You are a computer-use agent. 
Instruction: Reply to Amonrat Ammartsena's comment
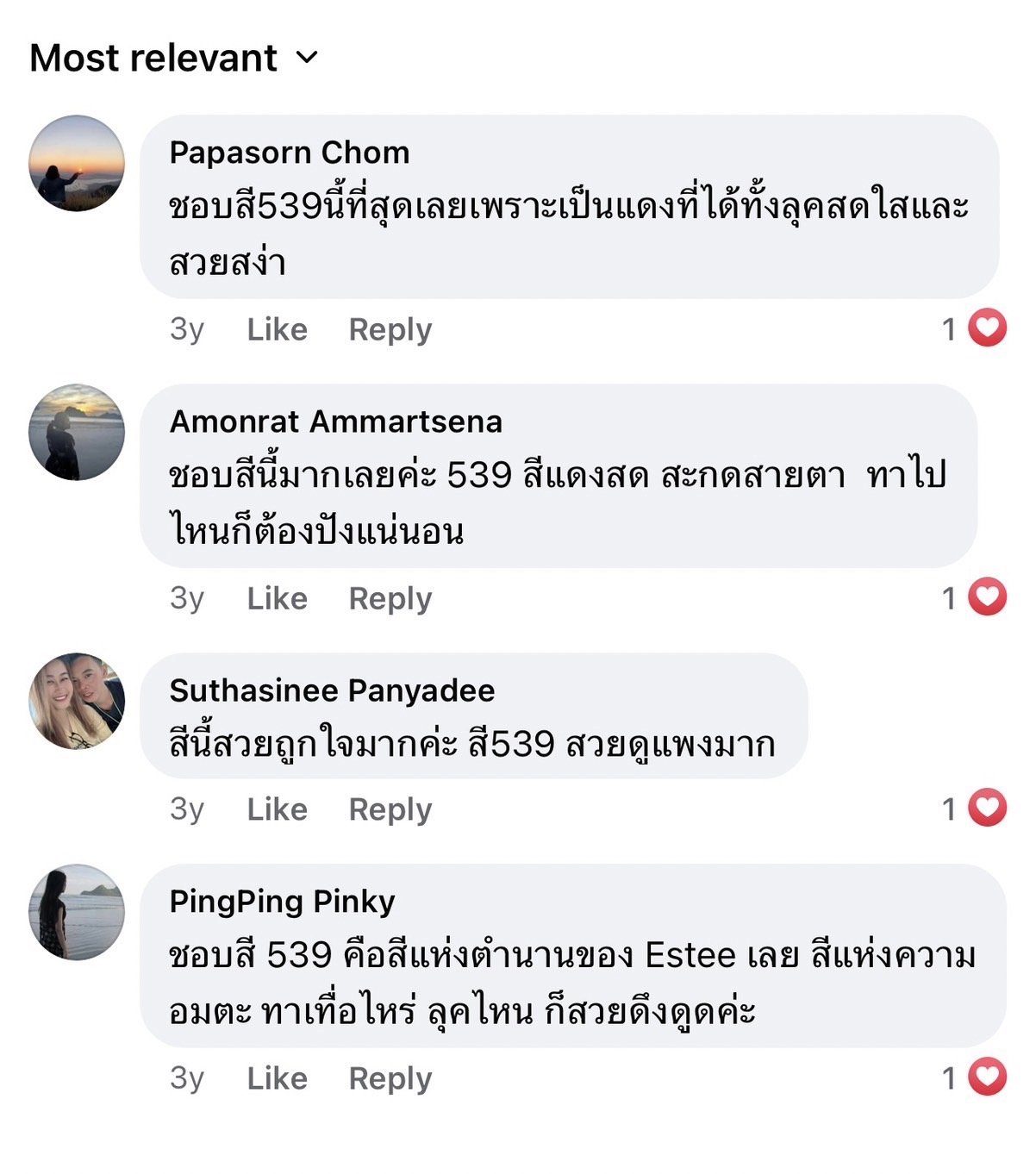[x=390, y=598]
